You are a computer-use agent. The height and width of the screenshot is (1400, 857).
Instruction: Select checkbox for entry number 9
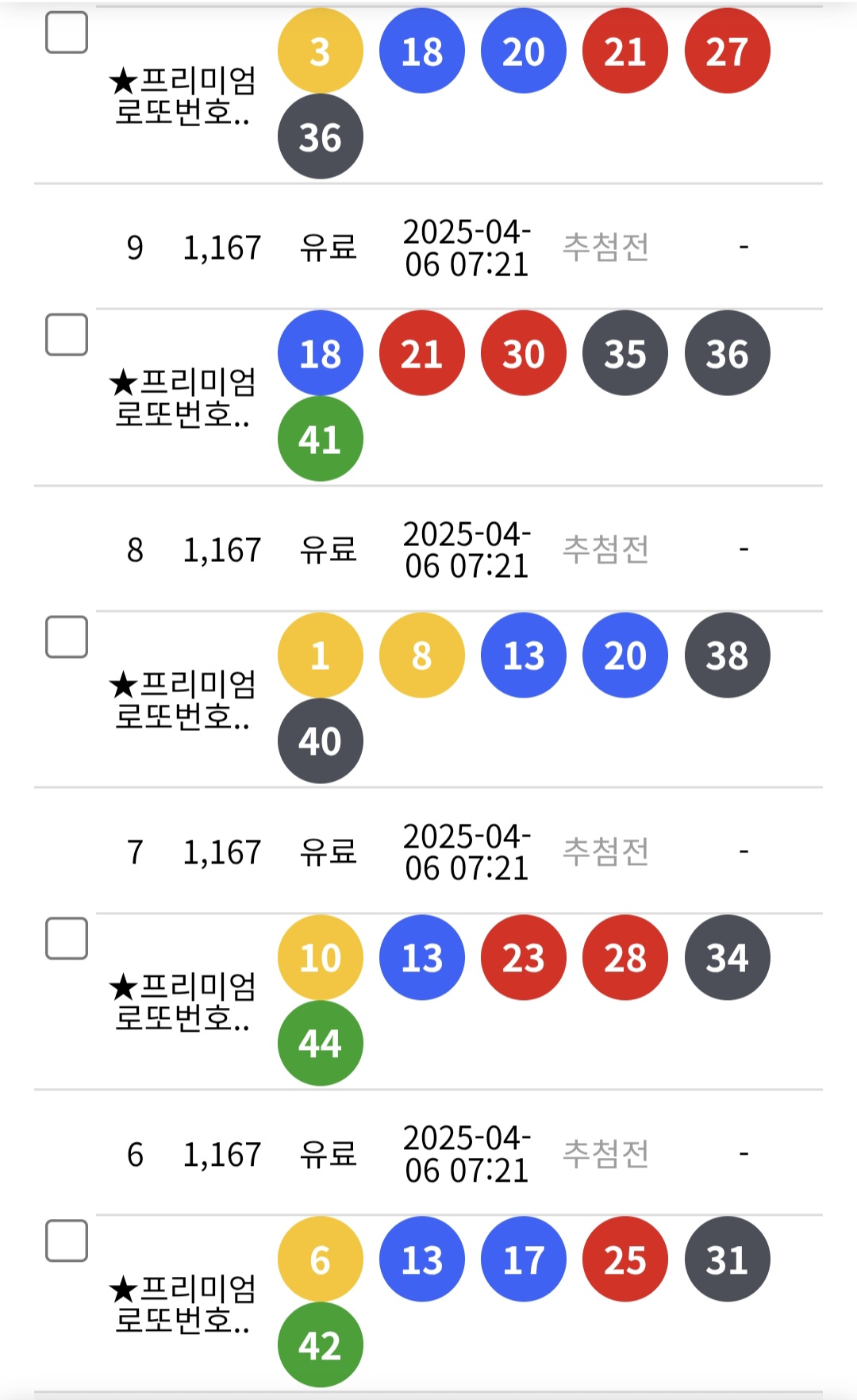tap(67, 334)
